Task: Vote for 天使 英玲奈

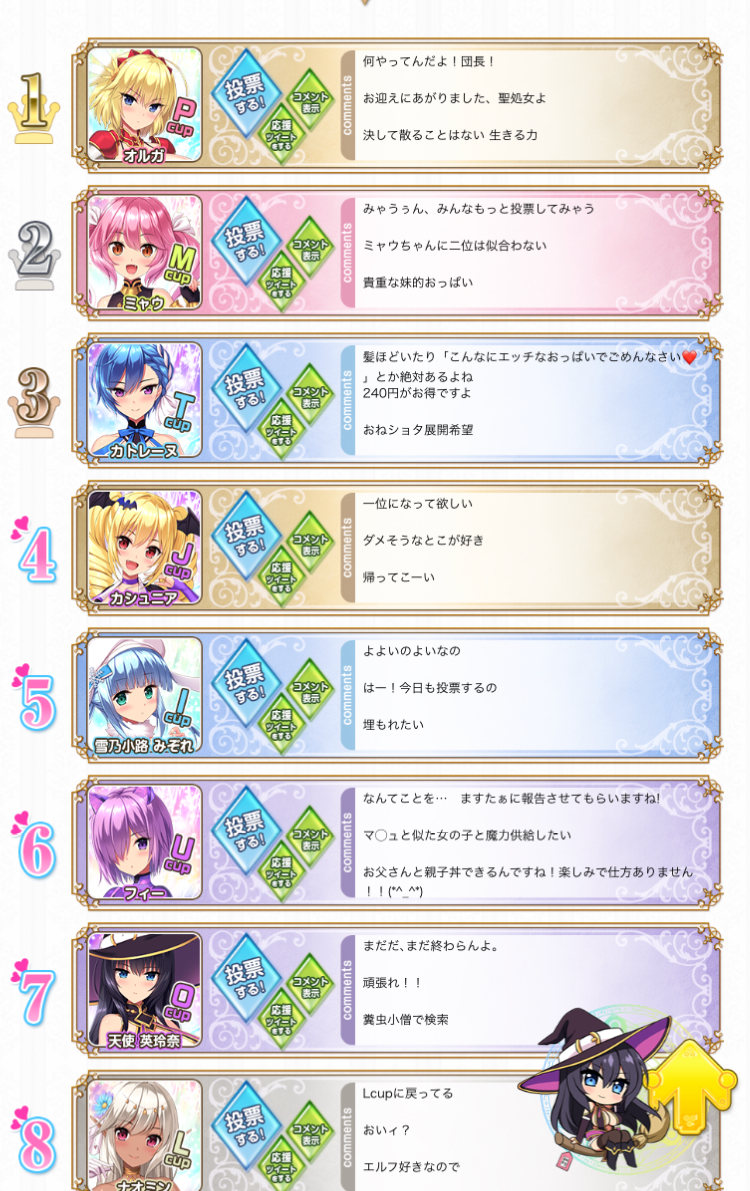Action: 246,977
